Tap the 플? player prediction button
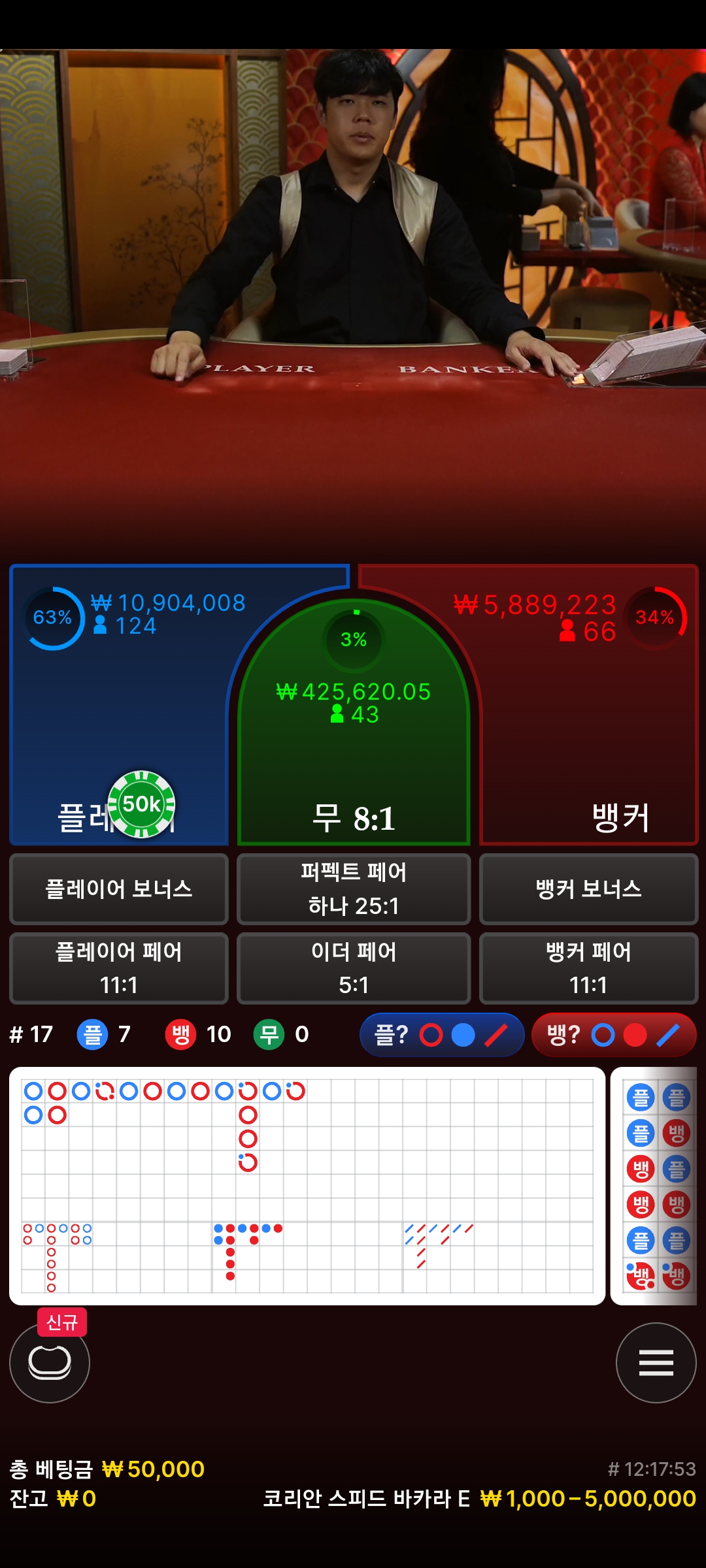This screenshot has height=1568, width=706. click(x=442, y=1035)
